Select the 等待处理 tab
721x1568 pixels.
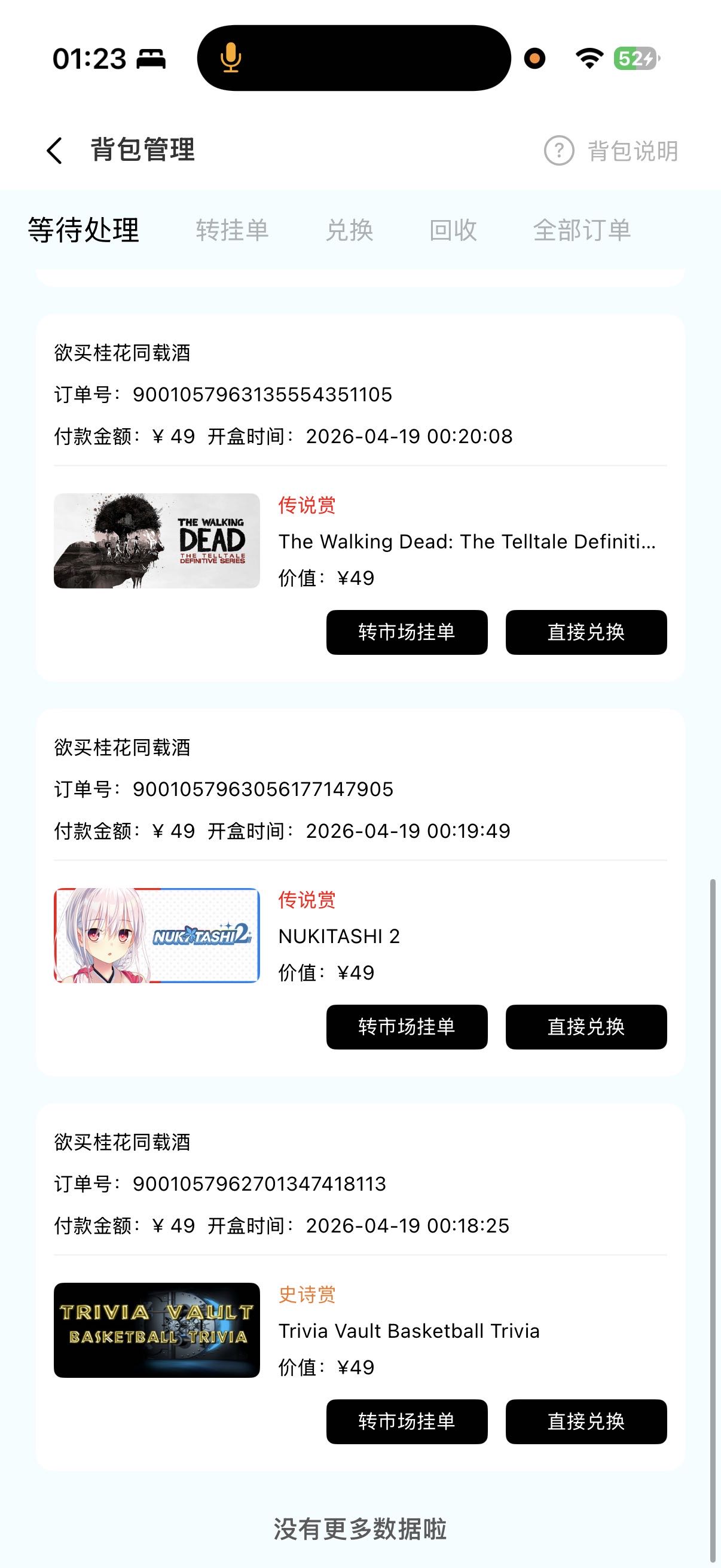[x=83, y=230]
